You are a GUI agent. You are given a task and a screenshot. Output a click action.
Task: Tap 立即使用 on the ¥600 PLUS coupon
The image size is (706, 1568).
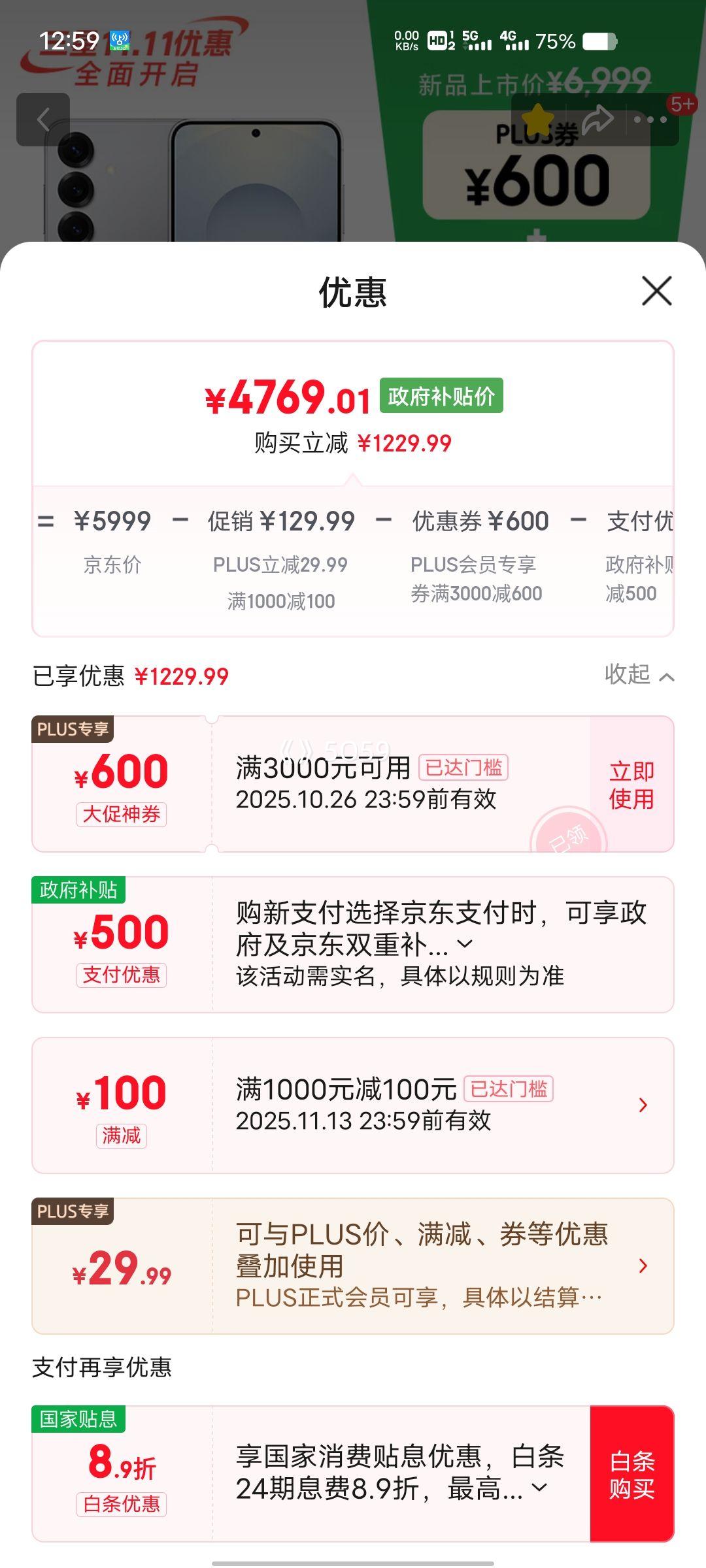pos(631,785)
